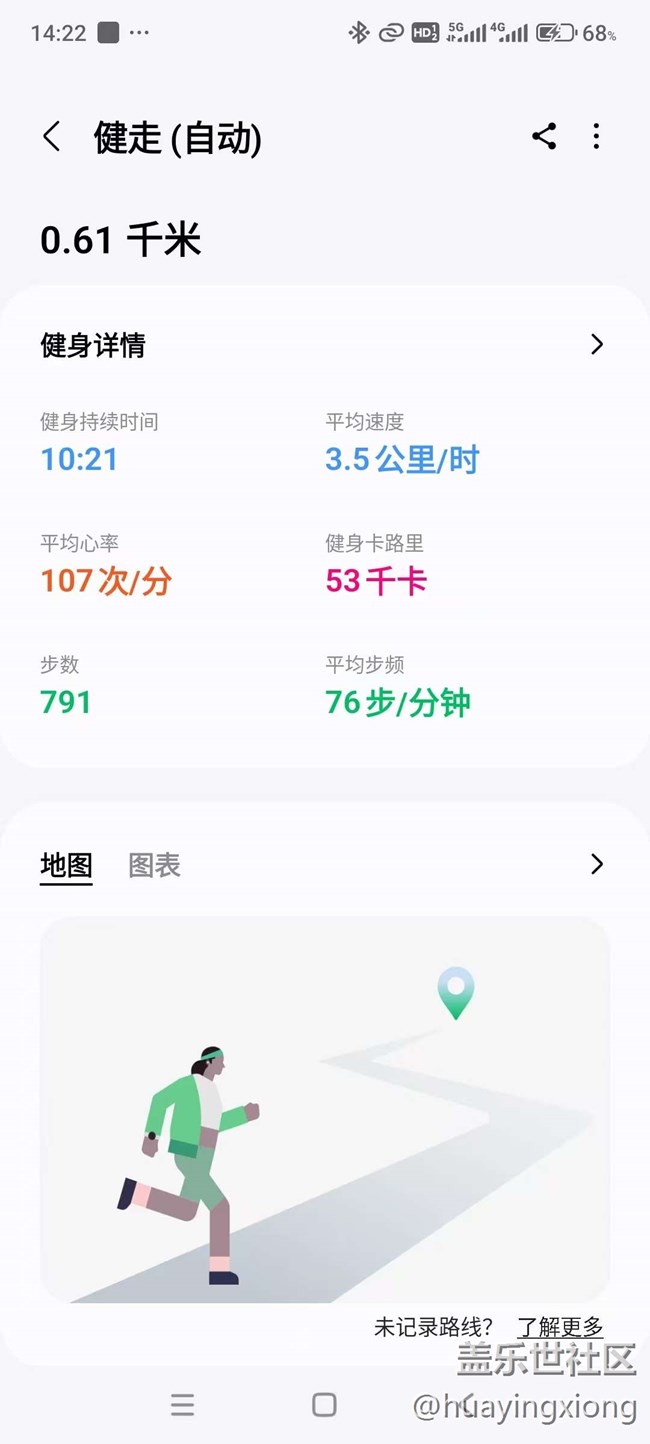Share this walking workout
This screenshot has height=1444, width=650.
pos(544,137)
